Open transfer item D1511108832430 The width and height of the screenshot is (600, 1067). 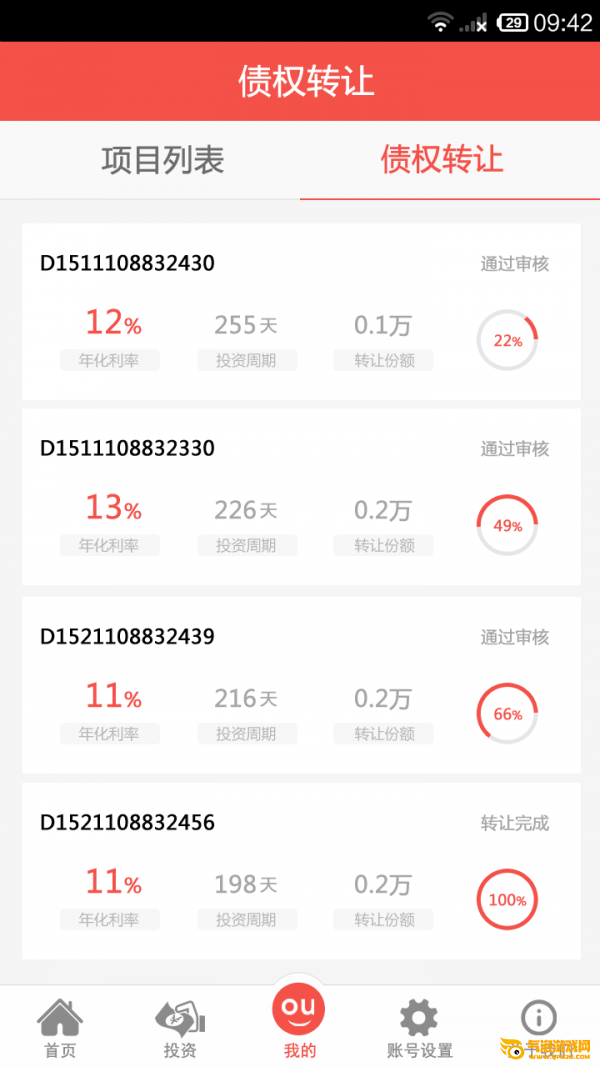(x=301, y=312)
